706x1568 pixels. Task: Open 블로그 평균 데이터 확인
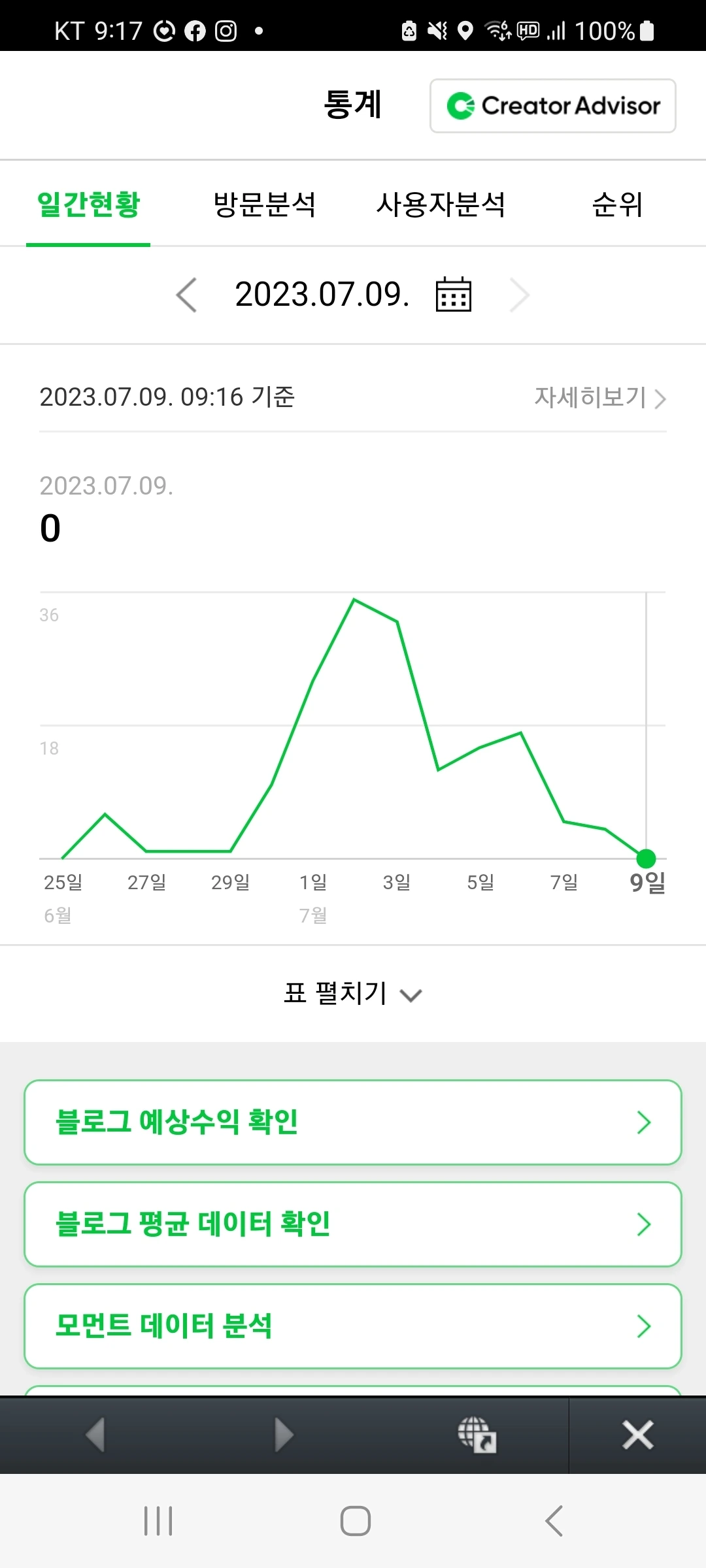353,1224
